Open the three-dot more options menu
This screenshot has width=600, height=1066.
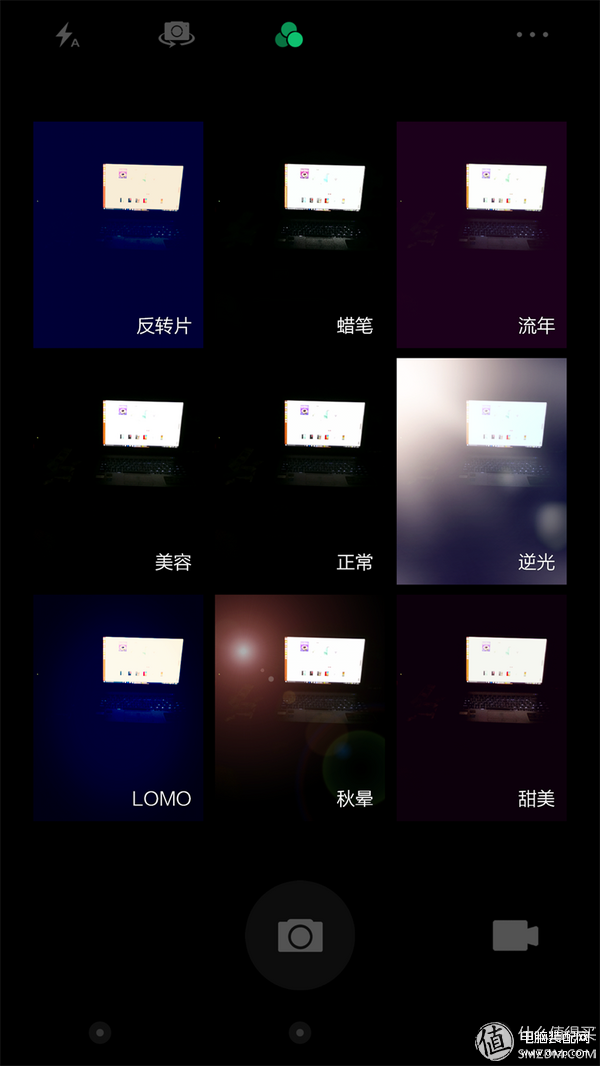532,35
